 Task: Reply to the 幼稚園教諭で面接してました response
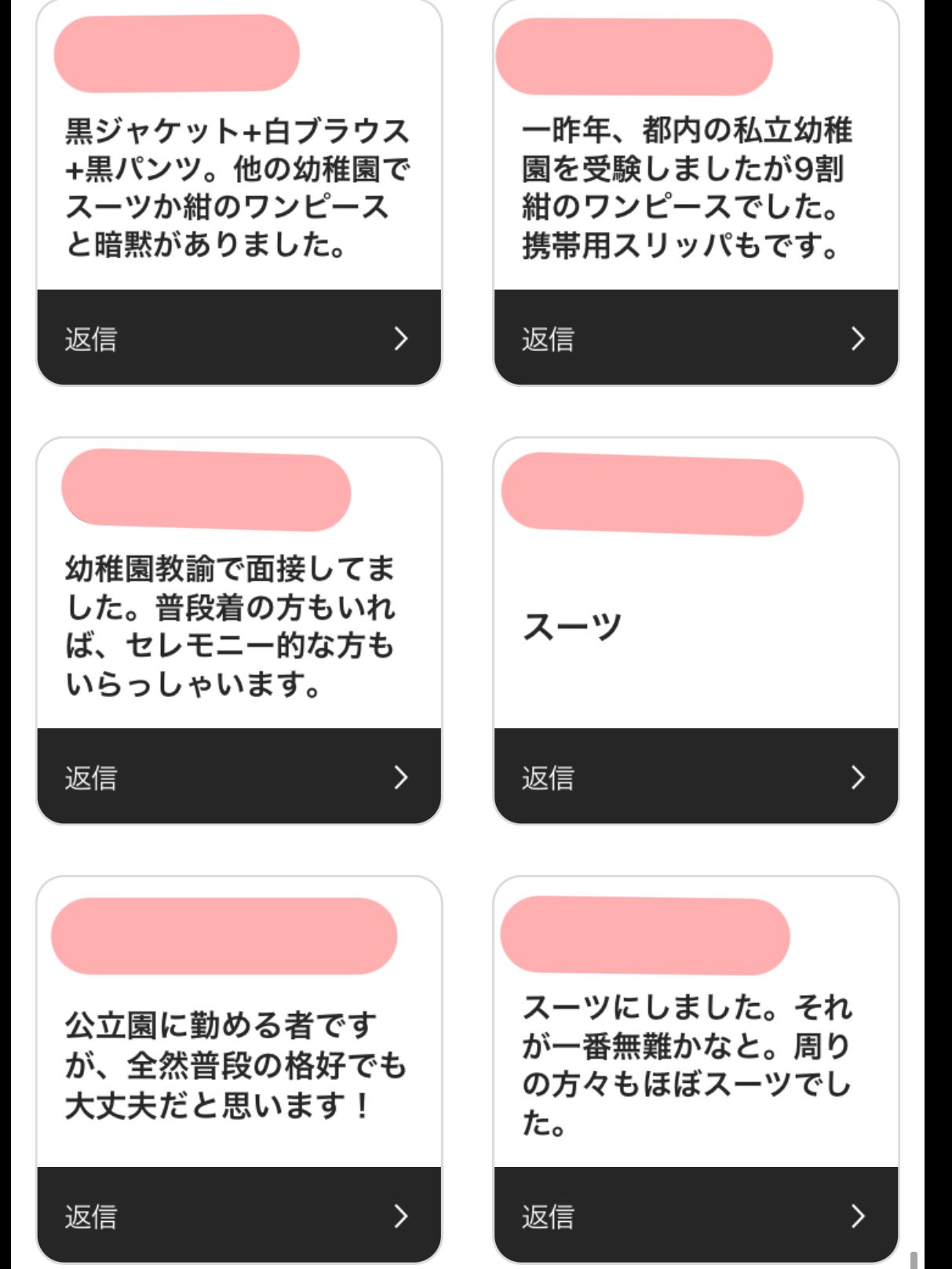pyautogui.click(x=239, y=777)
